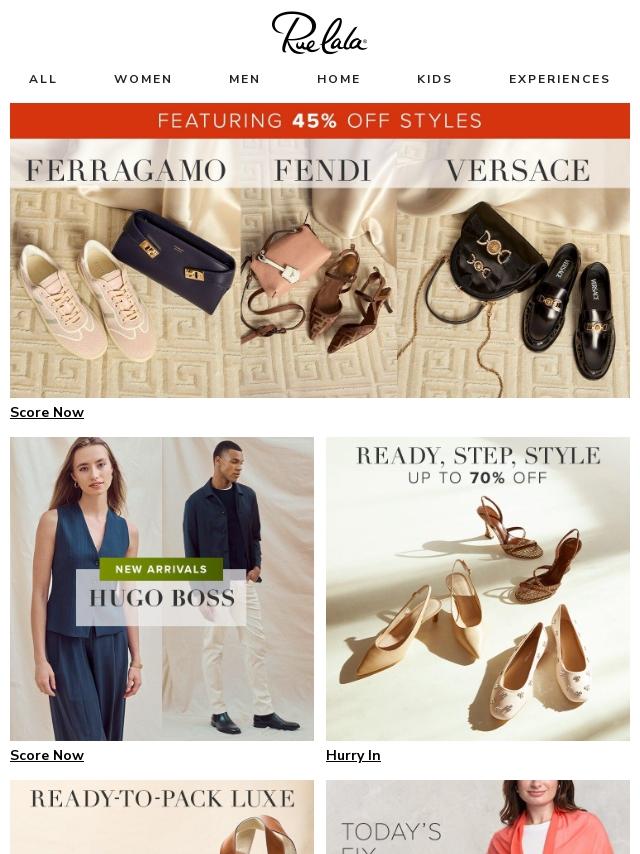Tap the 45% off styles banner
Image resolution: width=640 pixels, height=854 pixels.
coord(320,120)
